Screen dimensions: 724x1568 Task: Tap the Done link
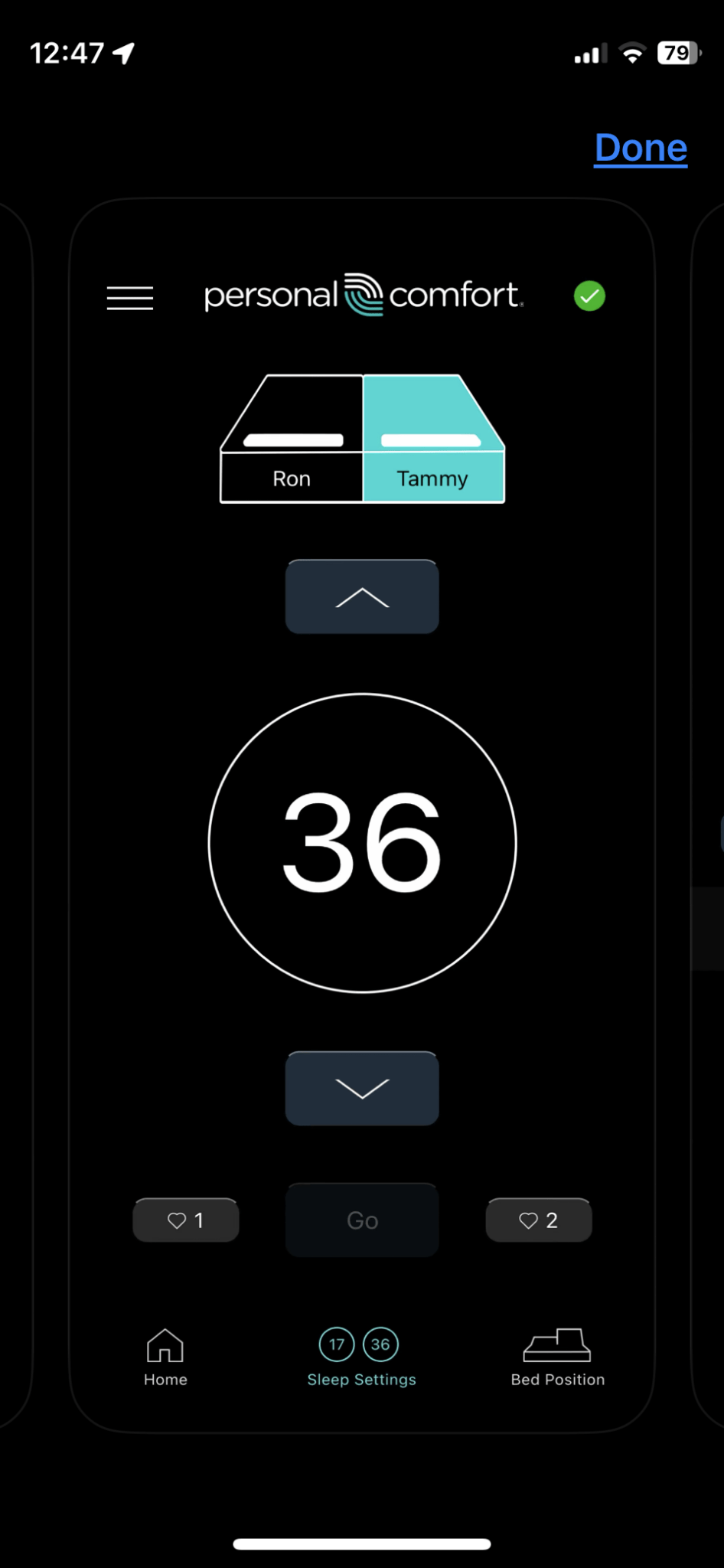pyautogui.click(x=641, y=148)
